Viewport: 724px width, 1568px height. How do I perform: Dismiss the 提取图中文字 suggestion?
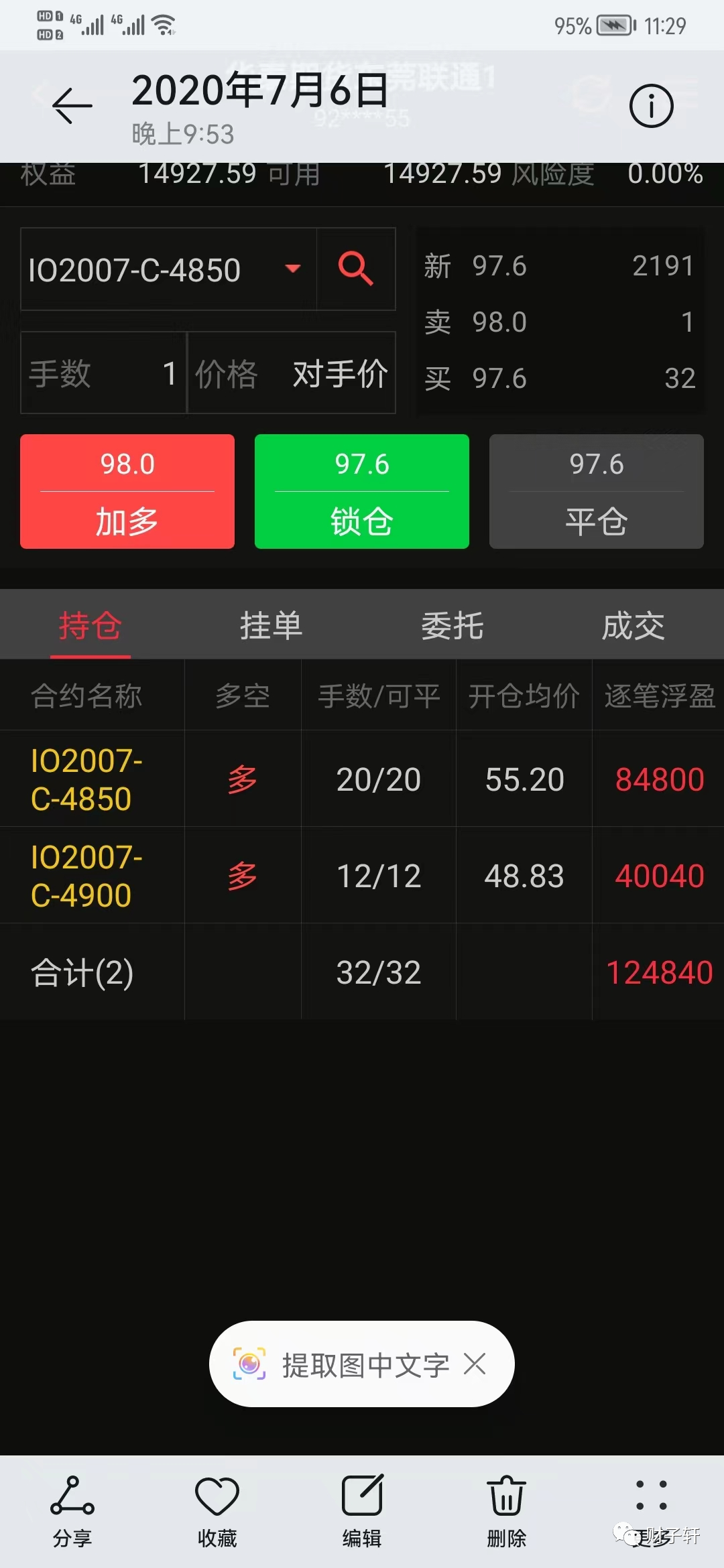[475, 1364]
